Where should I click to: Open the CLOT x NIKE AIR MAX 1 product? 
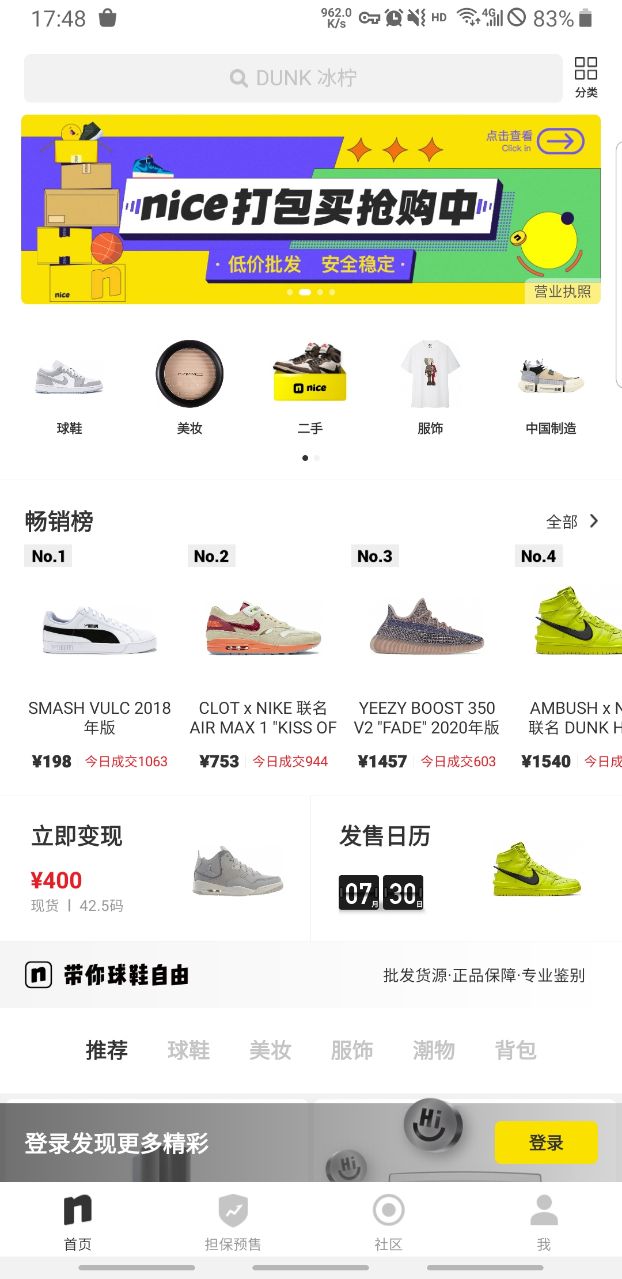[x=263, y=660]
